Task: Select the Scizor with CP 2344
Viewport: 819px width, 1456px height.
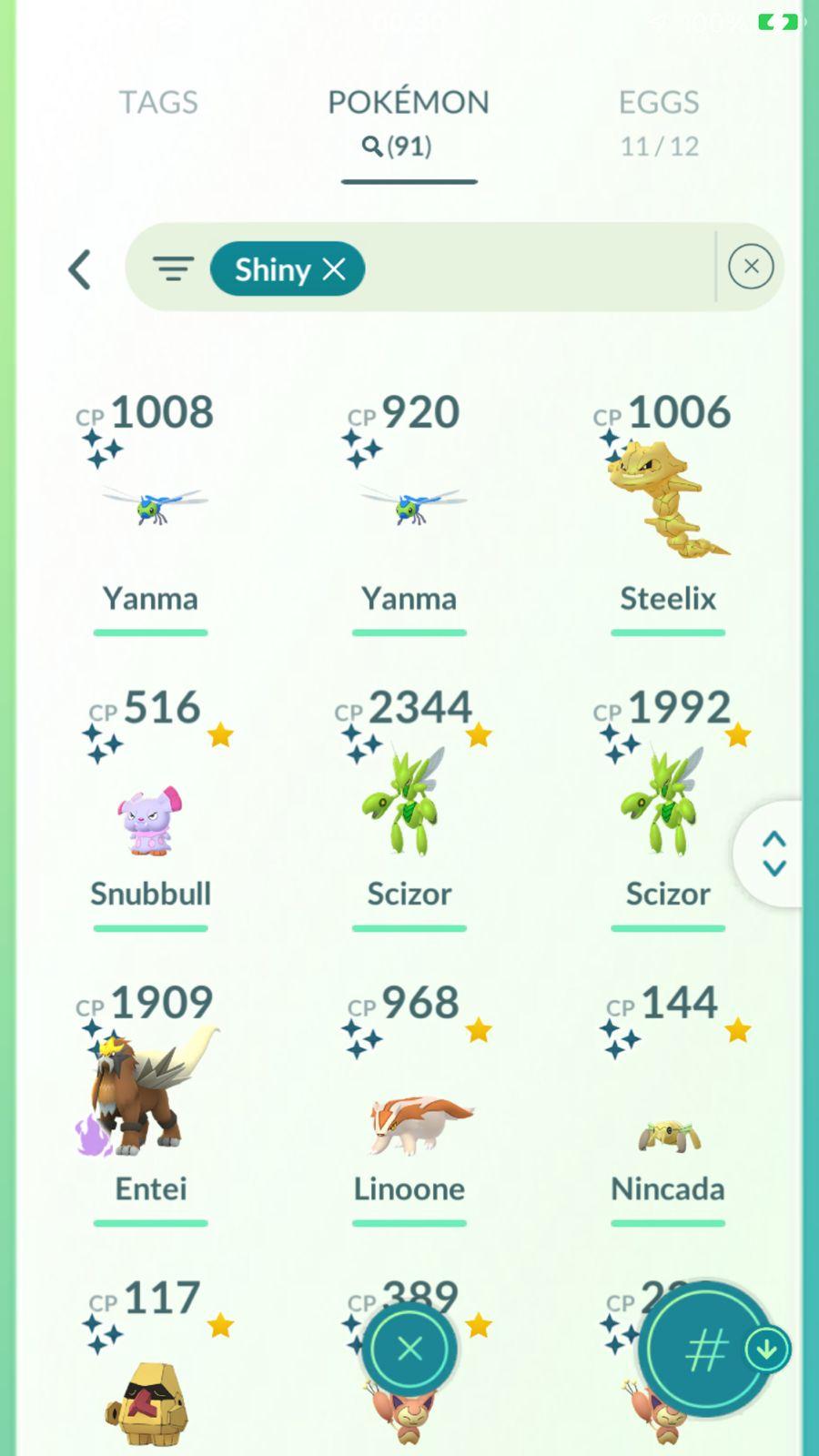Action: point(409,801)
